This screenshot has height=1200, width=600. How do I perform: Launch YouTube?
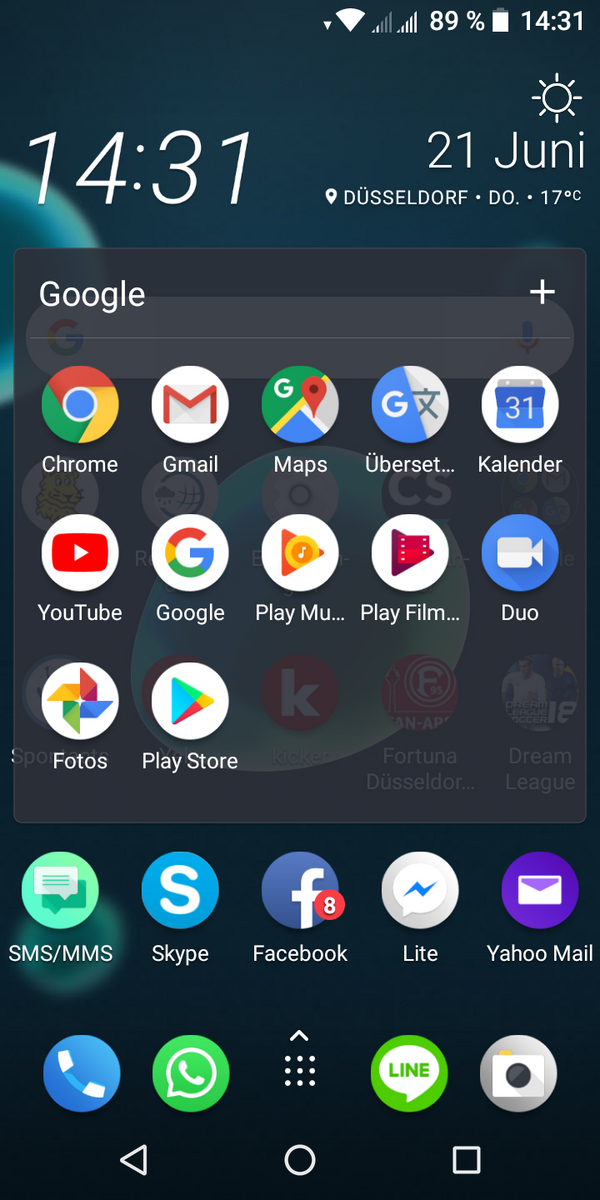(x=80, y=553)
